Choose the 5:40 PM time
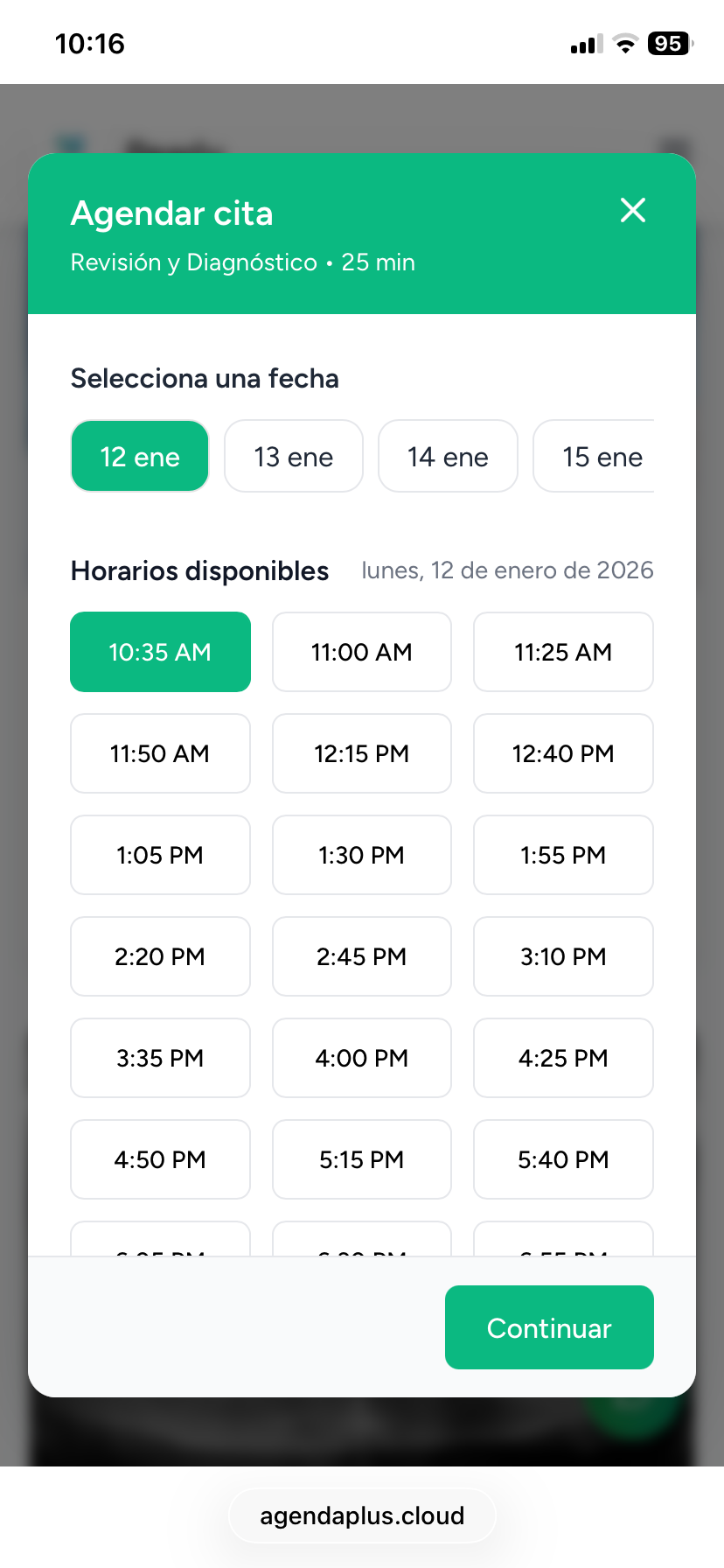This screenshot has height=1568, width=724. [x=563, y=1159]
